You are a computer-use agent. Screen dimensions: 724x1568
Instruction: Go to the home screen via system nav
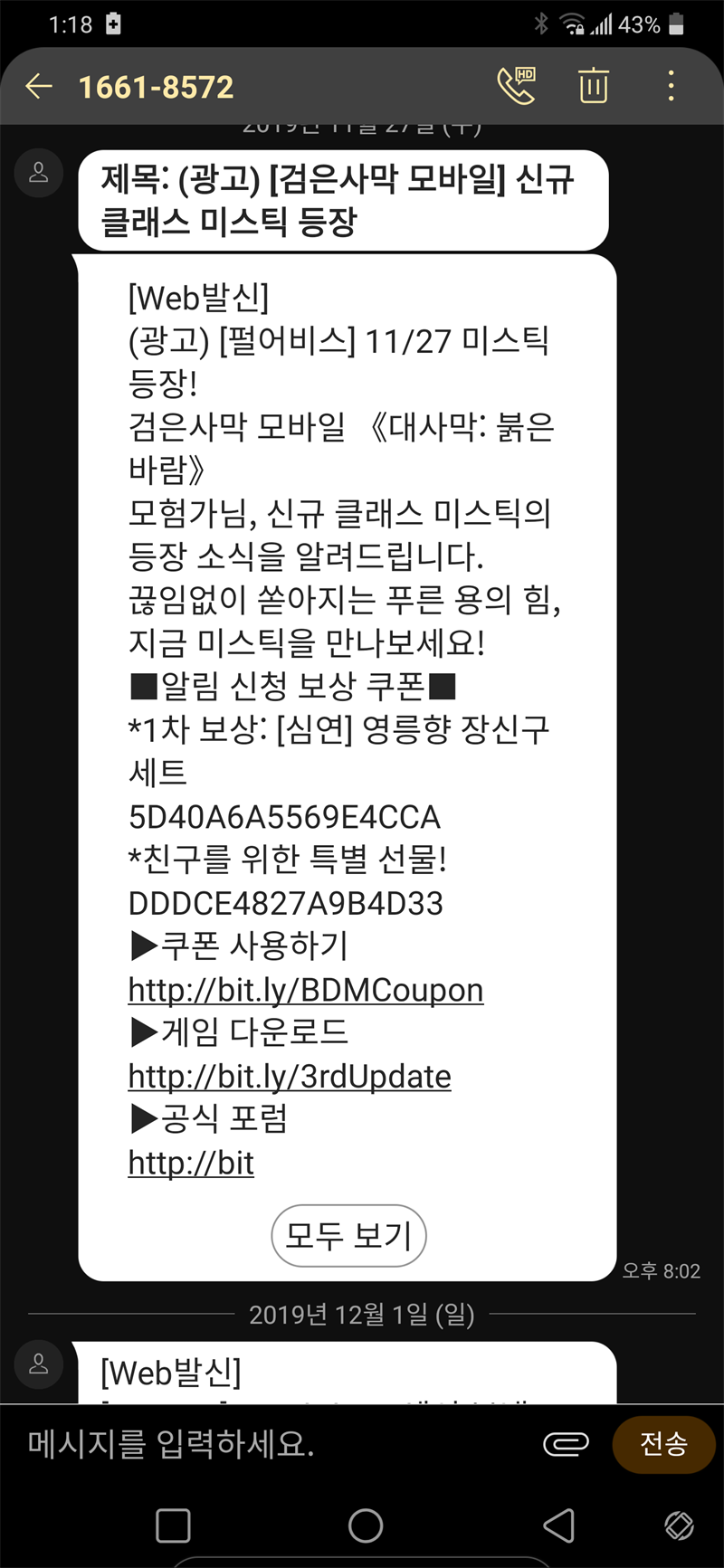click(366, 1525)
